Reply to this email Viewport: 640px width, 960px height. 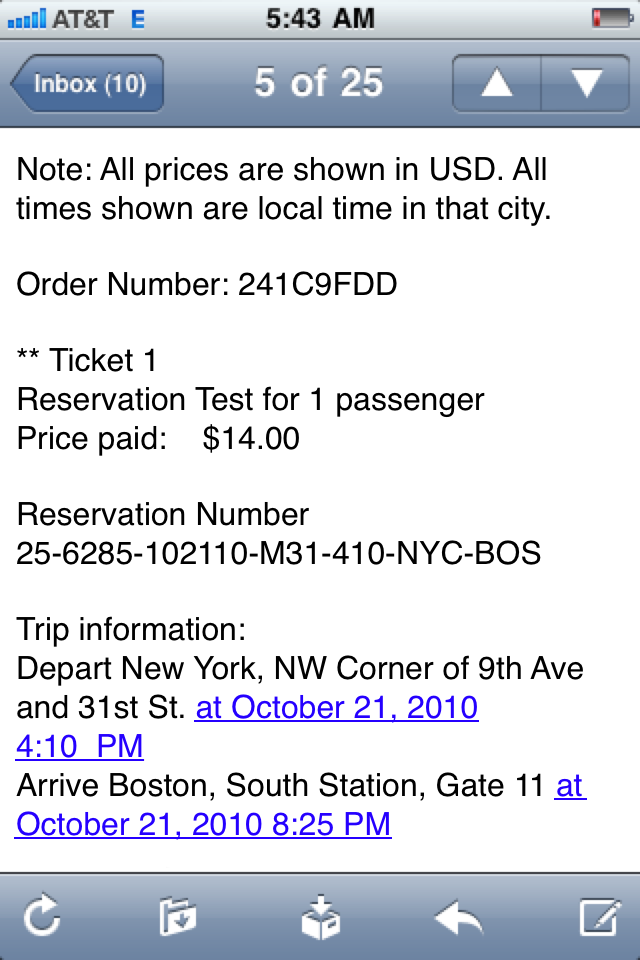tap(458, 916)
